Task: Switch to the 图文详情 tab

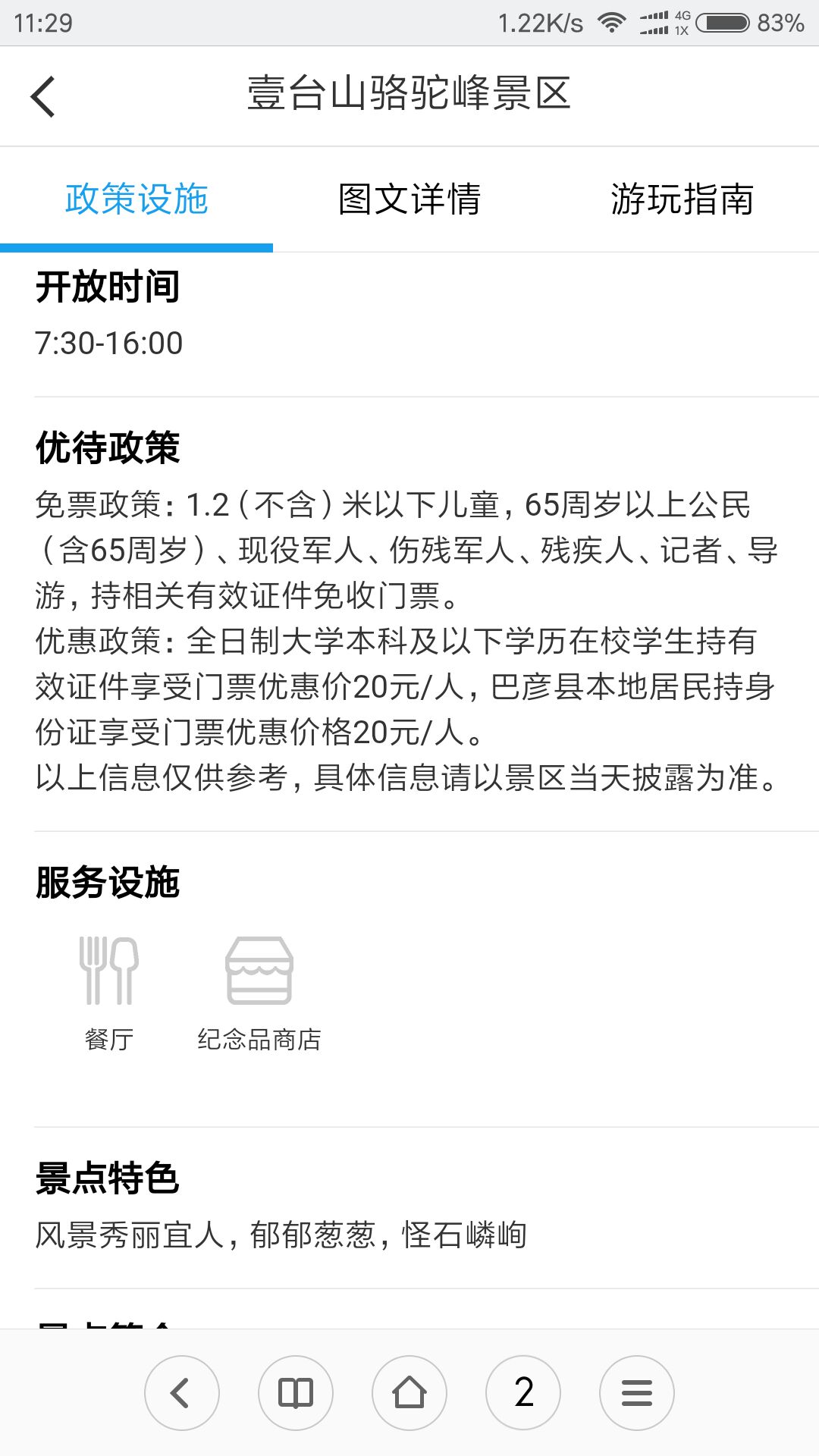Action: pyautogui.click(x=409, y=199)
